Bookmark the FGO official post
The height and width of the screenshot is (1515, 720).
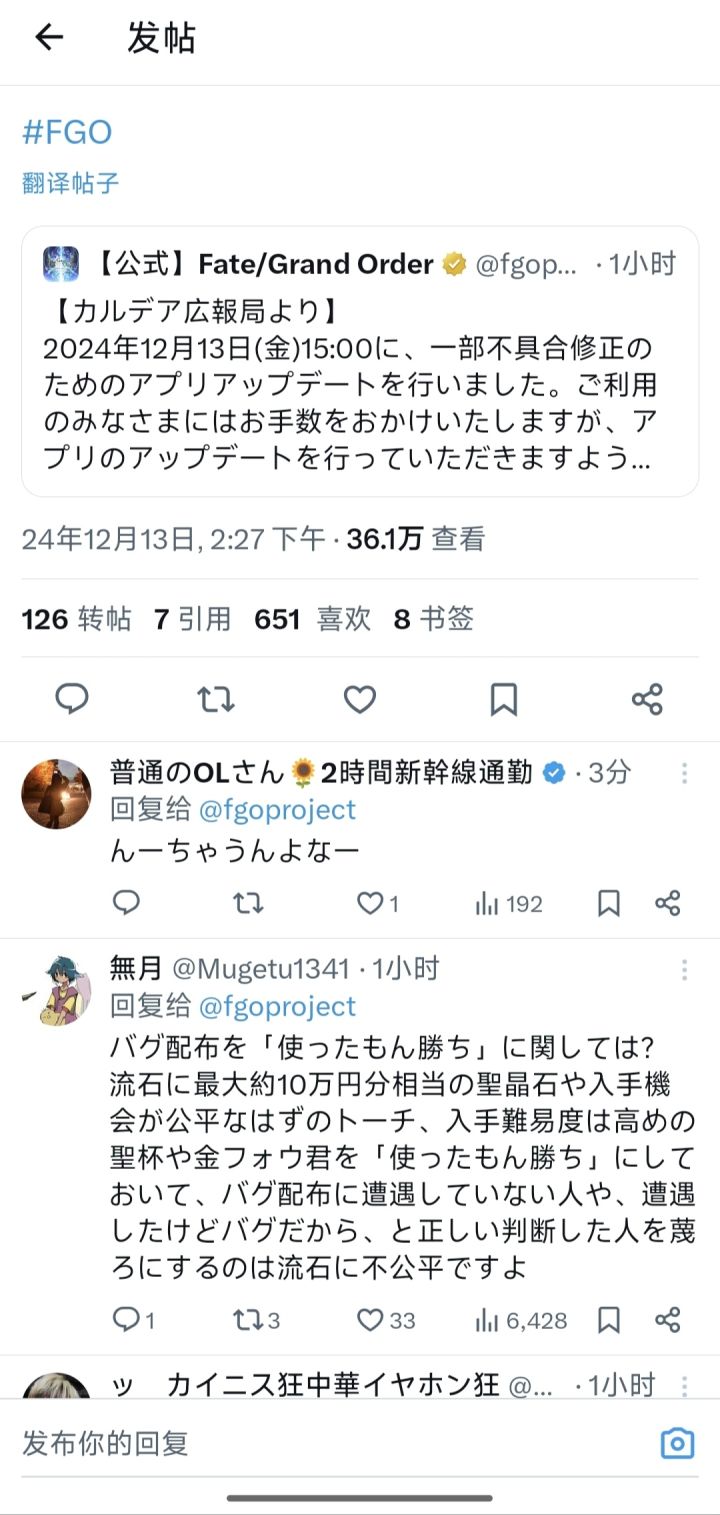coord(504,699)
